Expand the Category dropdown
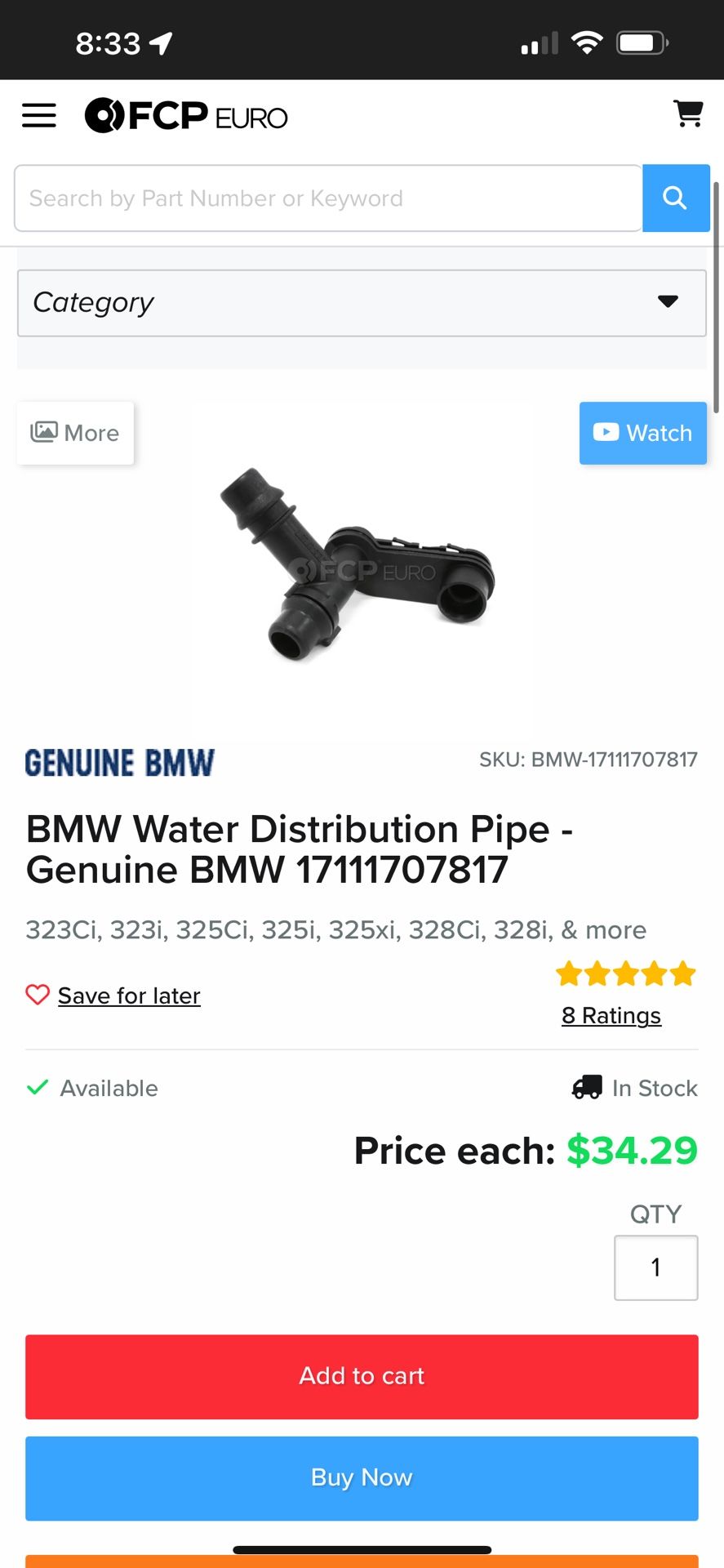This screenshot has height=1568, width=724. (362, 303)
